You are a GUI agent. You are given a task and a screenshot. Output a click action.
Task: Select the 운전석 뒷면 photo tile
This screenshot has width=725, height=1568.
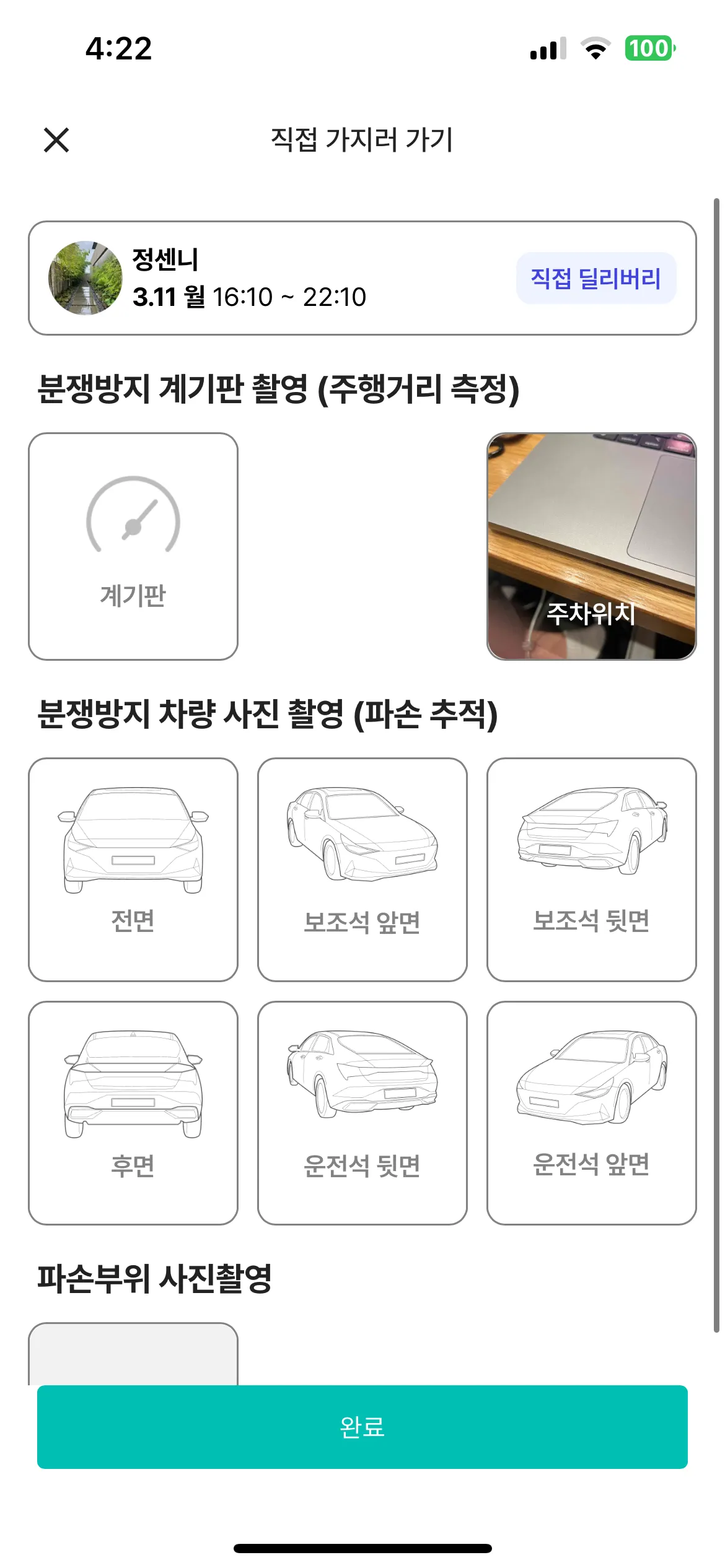click(362, 1113)
